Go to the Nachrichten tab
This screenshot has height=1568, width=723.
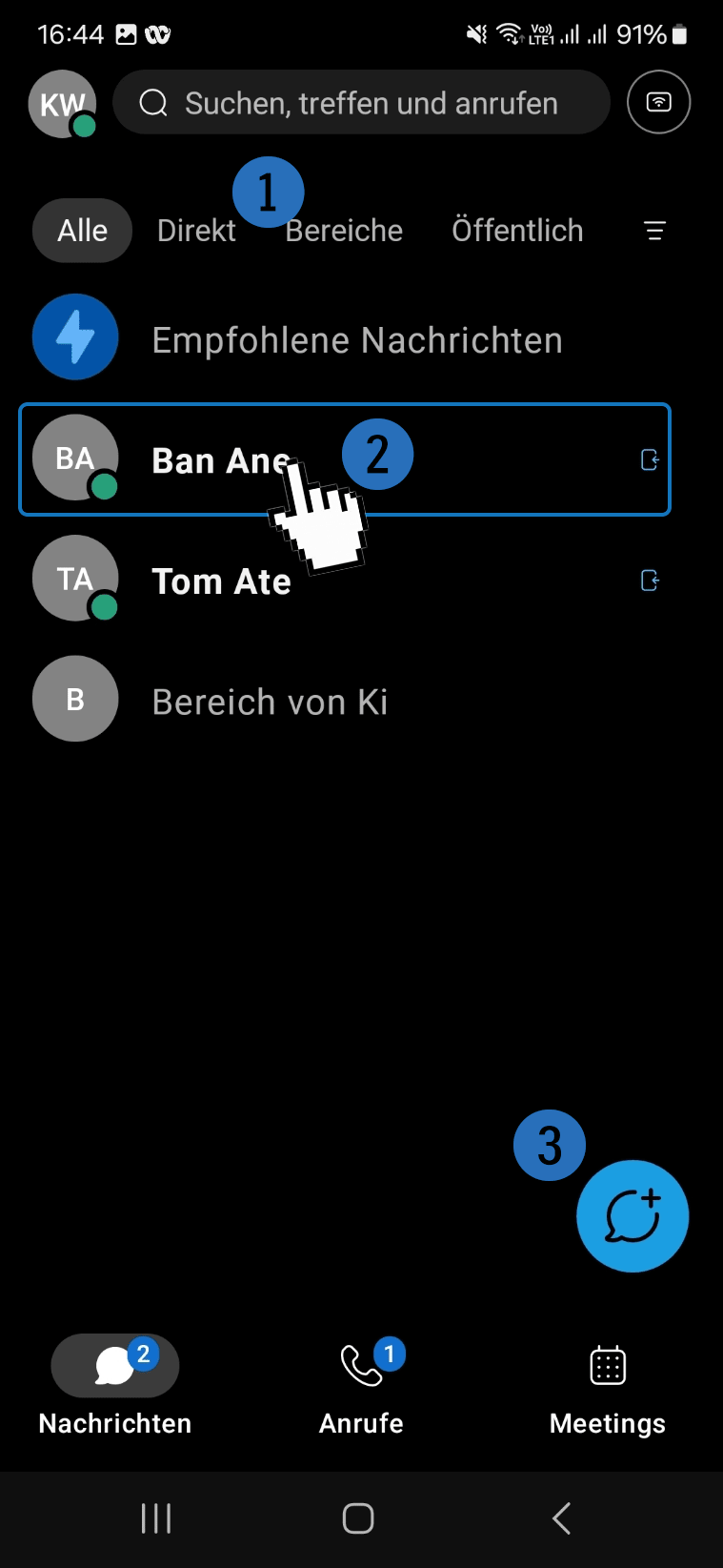pos(114,1385)
